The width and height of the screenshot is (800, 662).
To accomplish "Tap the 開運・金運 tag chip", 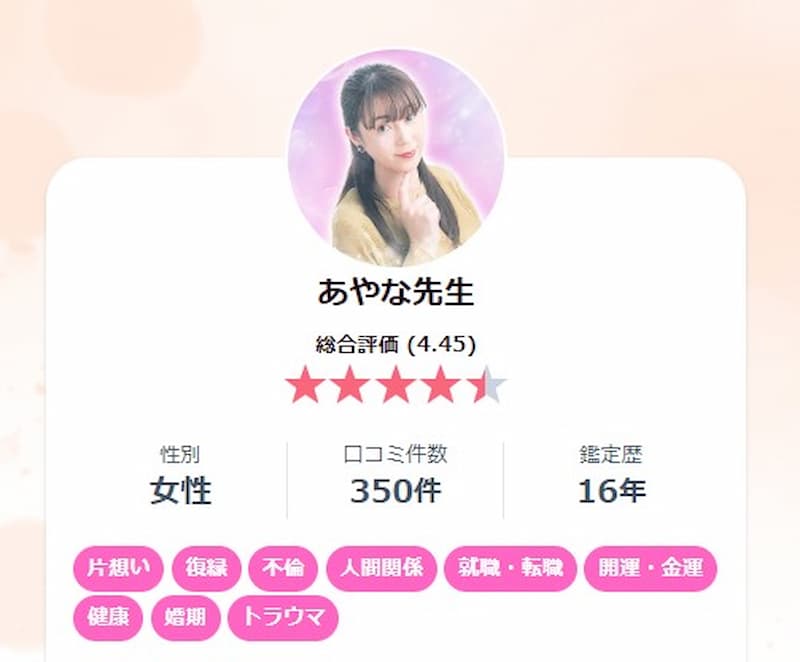I will point(650,569).
